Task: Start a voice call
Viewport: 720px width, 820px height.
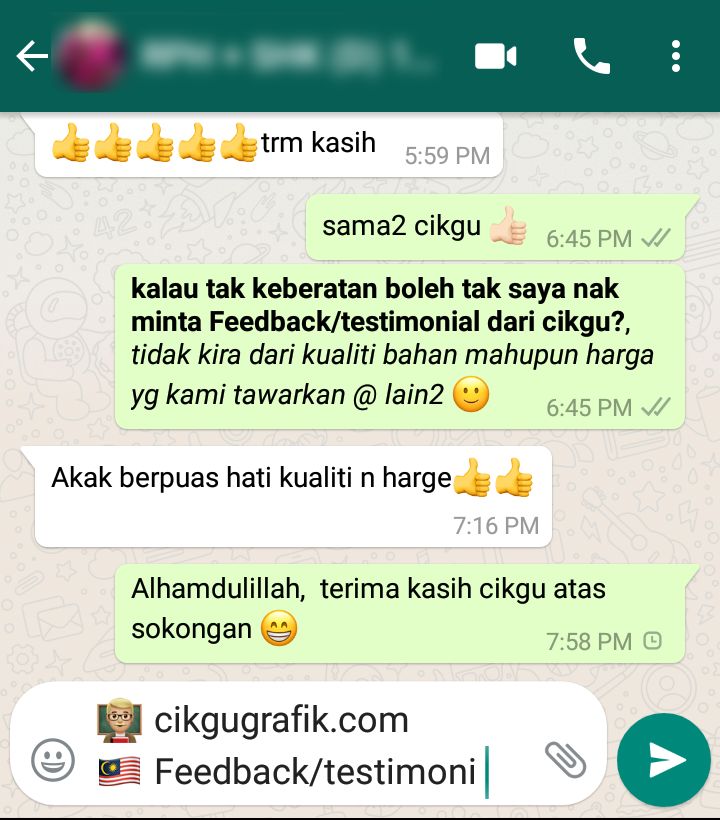Action: click(x=591, y=56)
